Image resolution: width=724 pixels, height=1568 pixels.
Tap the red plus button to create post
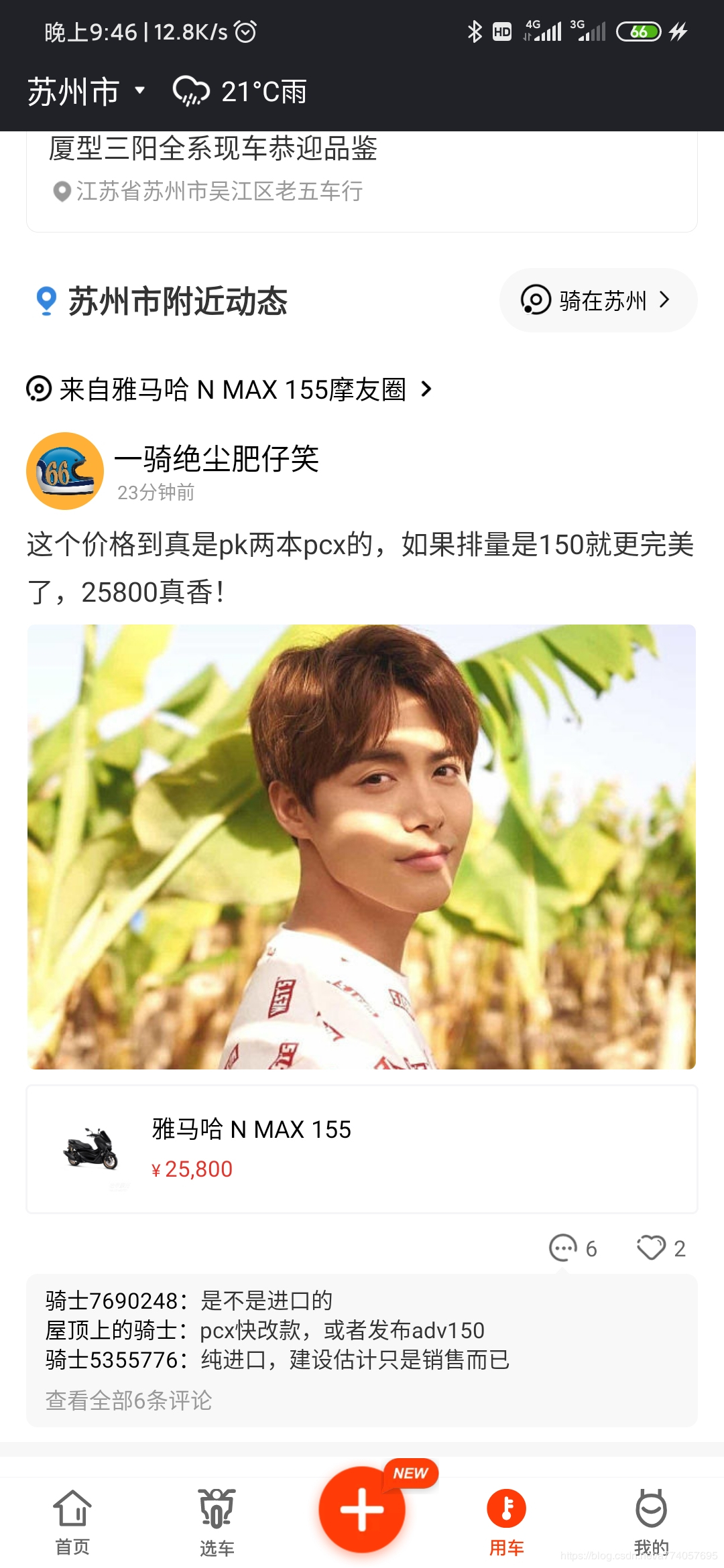point(362,1509)
